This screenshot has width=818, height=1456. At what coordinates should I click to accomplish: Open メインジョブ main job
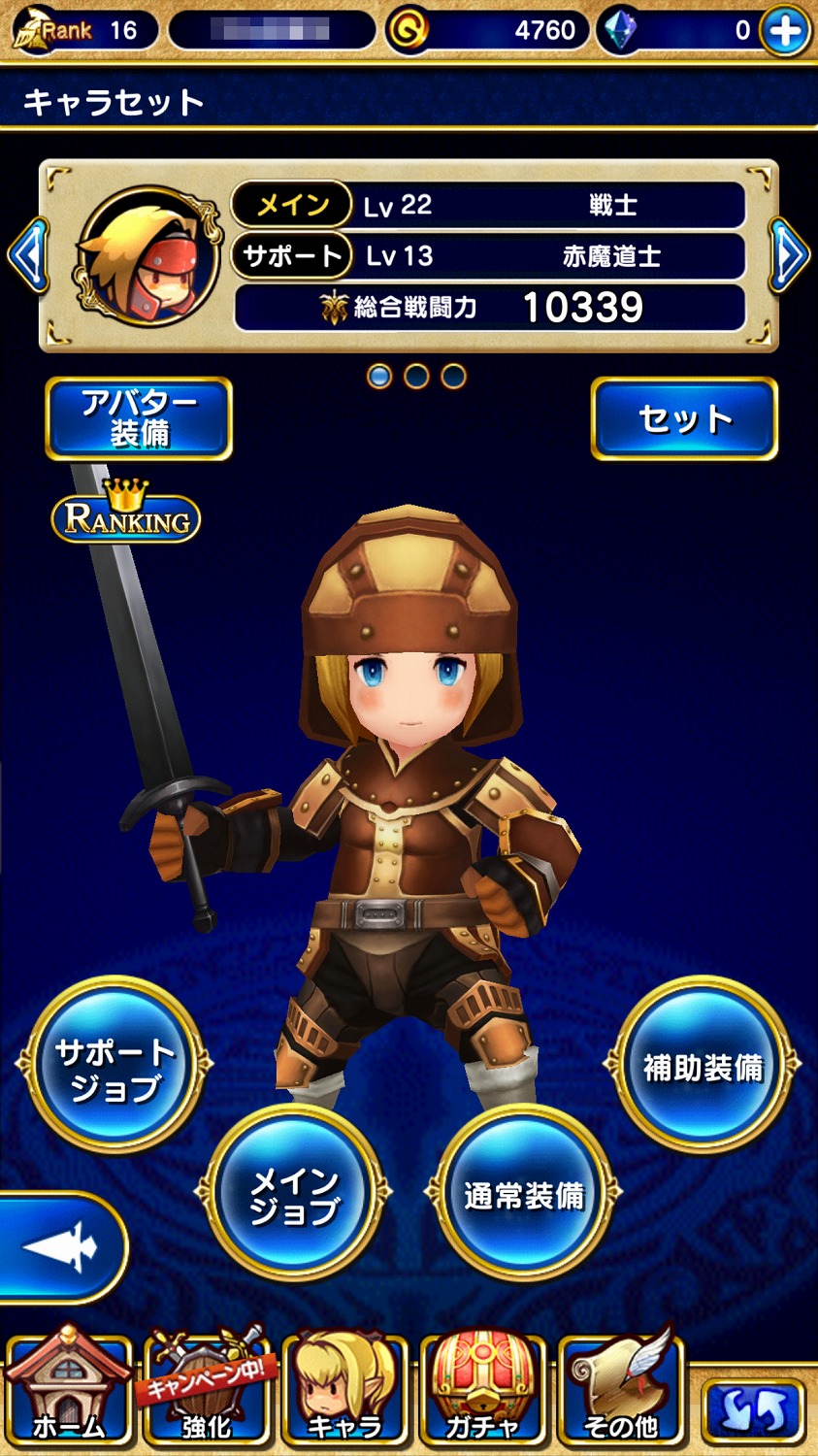(294, 1194)
